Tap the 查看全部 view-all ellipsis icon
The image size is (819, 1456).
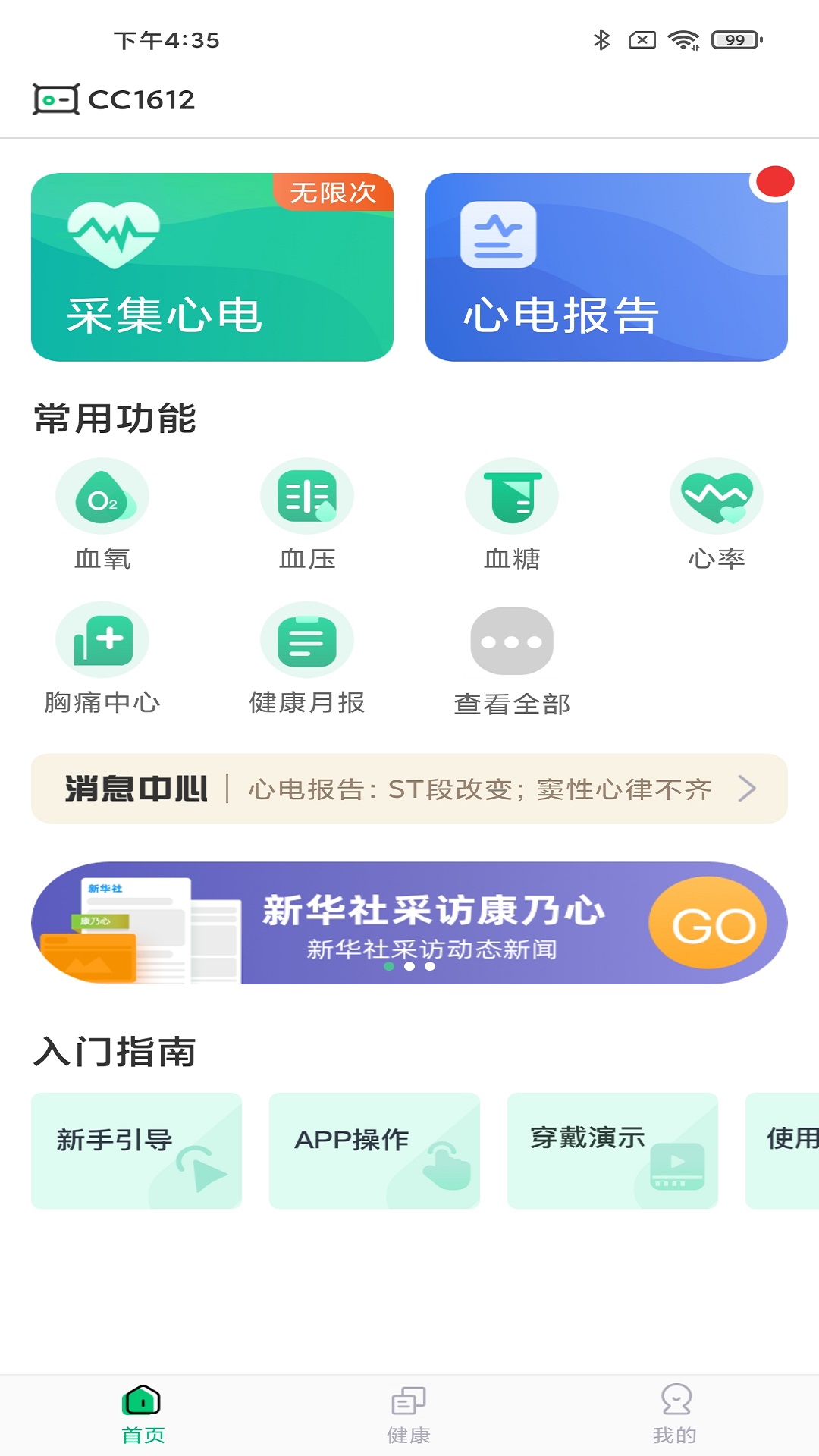[512, 641]
